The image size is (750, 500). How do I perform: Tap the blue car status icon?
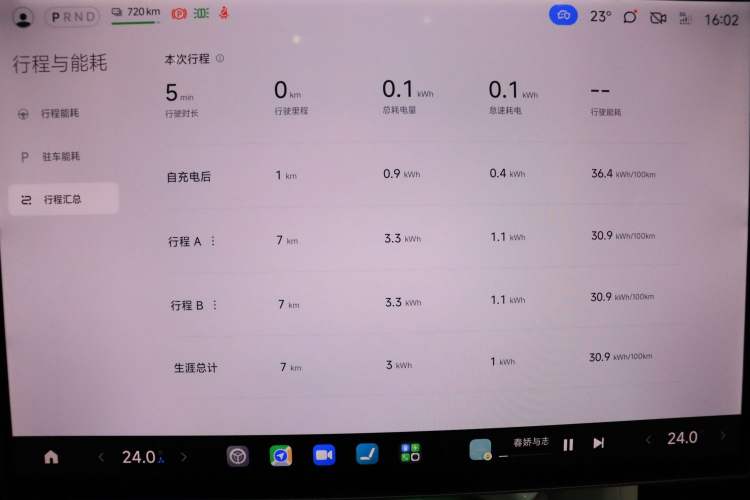pos(563,16)
